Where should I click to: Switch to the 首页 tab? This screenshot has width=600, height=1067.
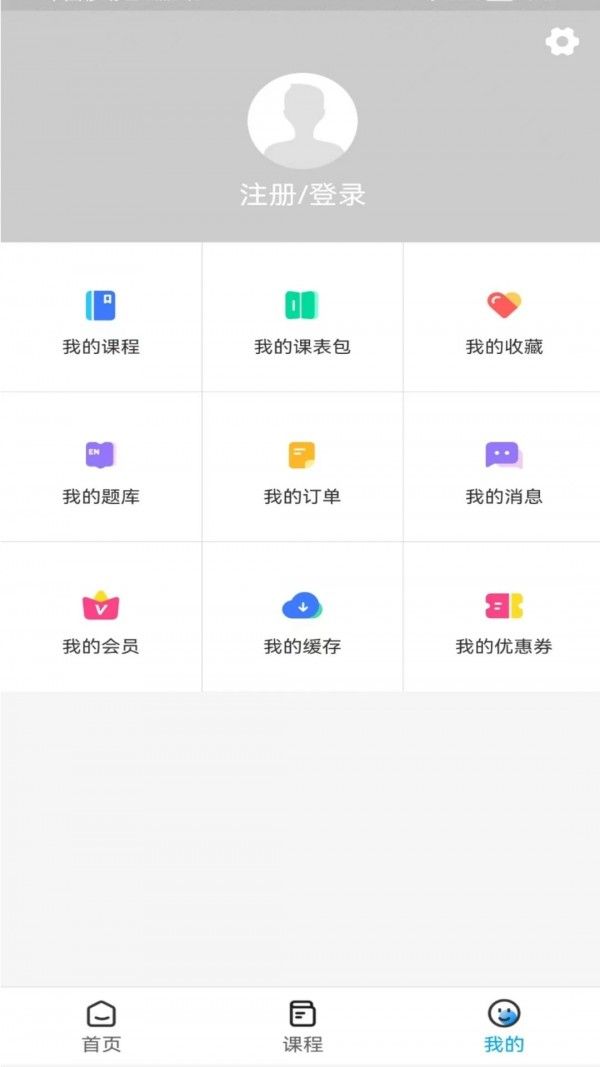101,1026
